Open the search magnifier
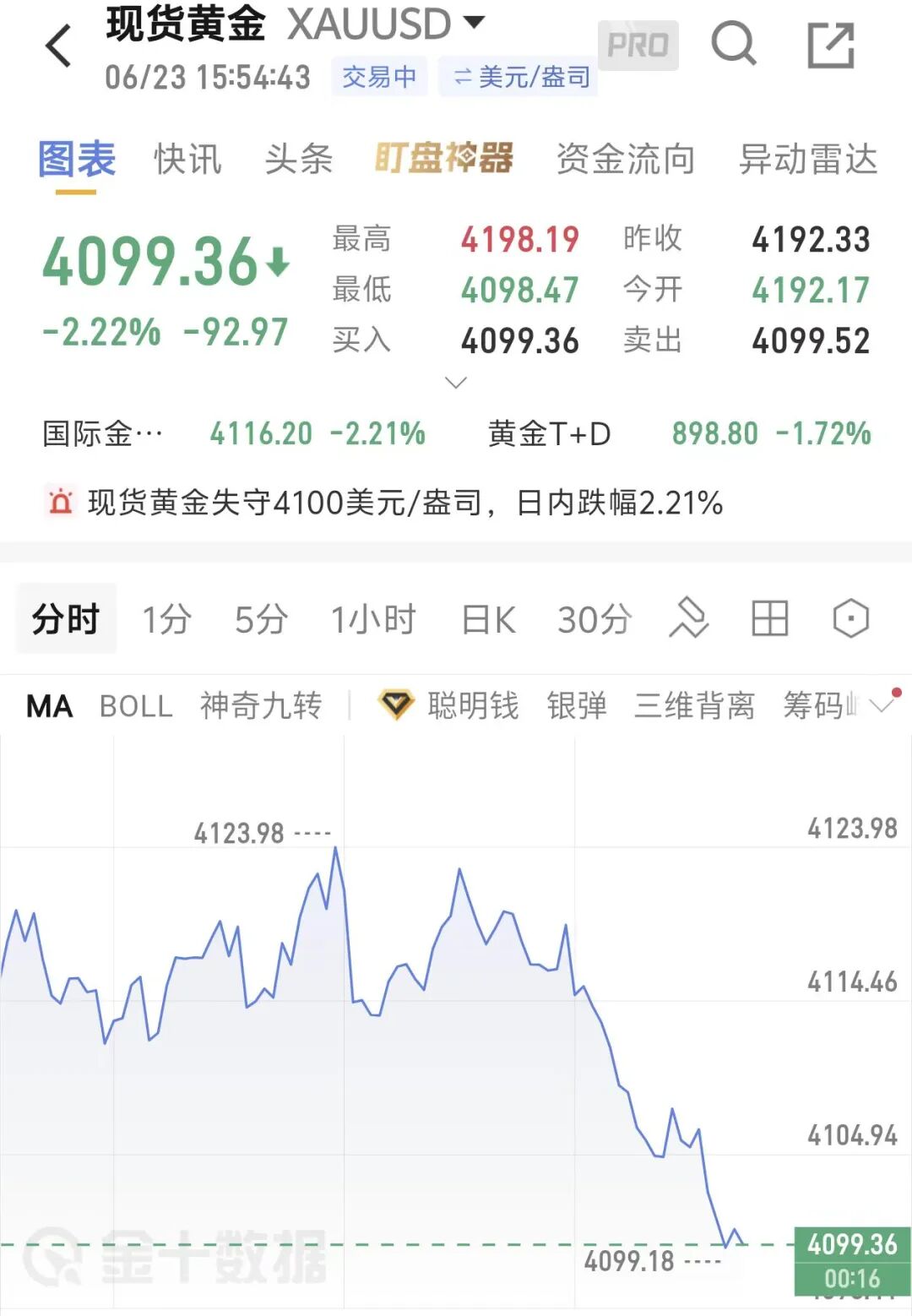 734,43
